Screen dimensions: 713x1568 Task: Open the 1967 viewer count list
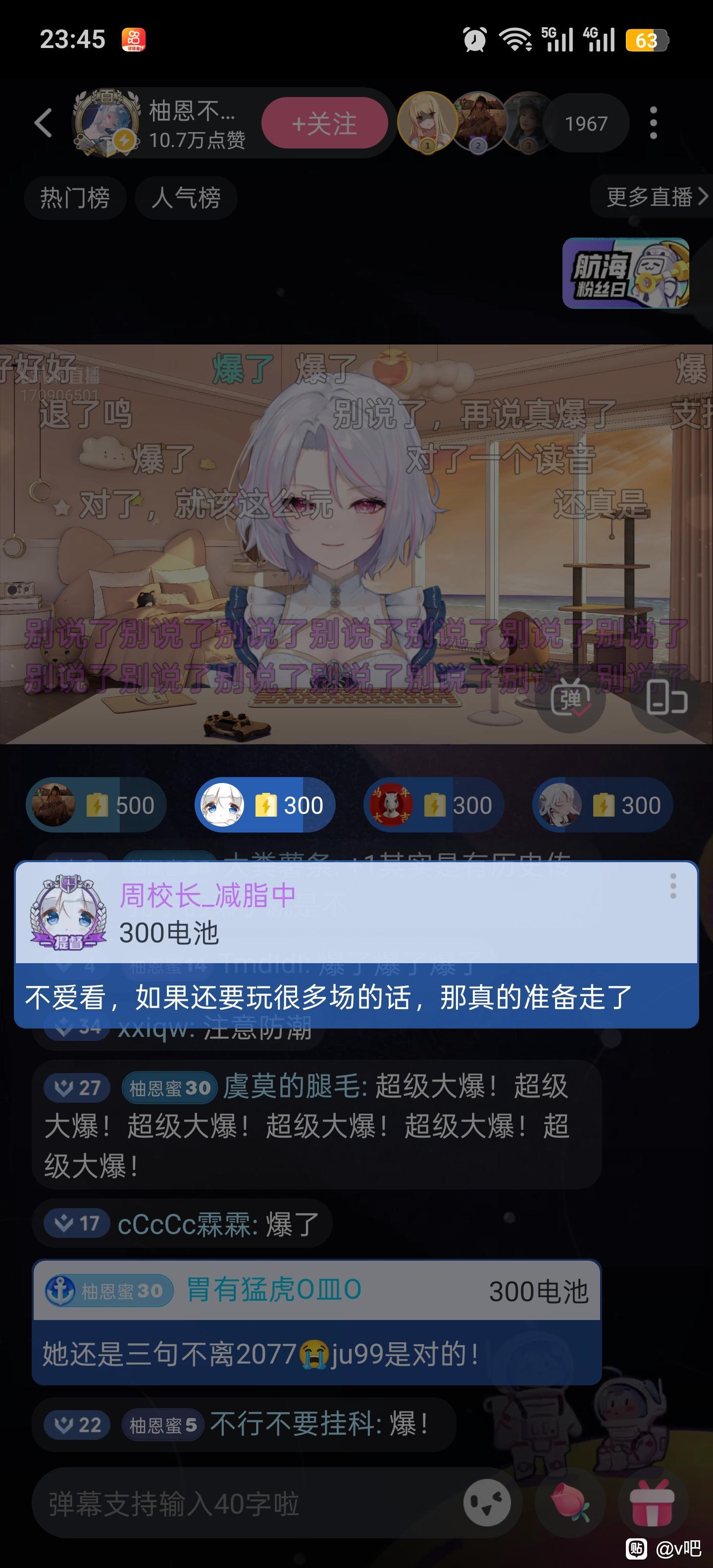tap(586, 124)
